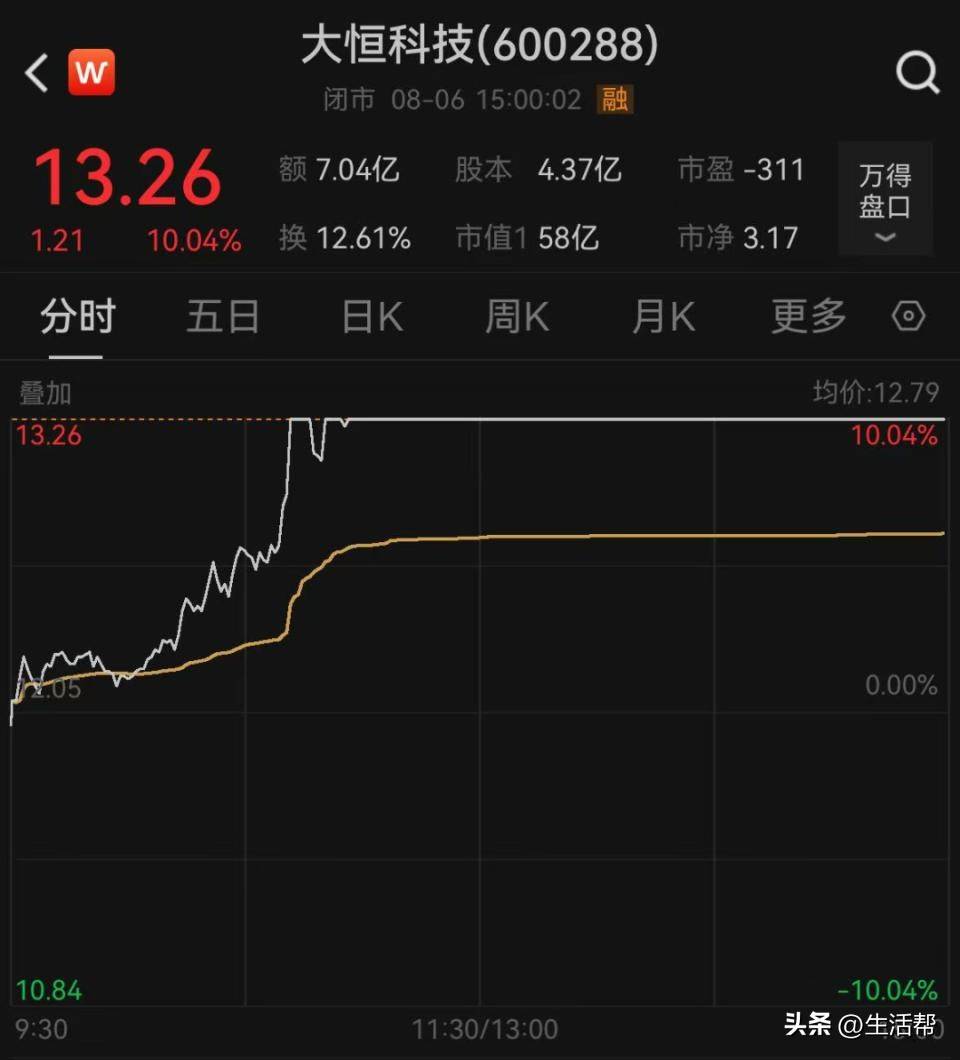Viewport: 960px width, 1060px height.
Task: Show the 月K chart tab
Action: (x=663, y=317)
